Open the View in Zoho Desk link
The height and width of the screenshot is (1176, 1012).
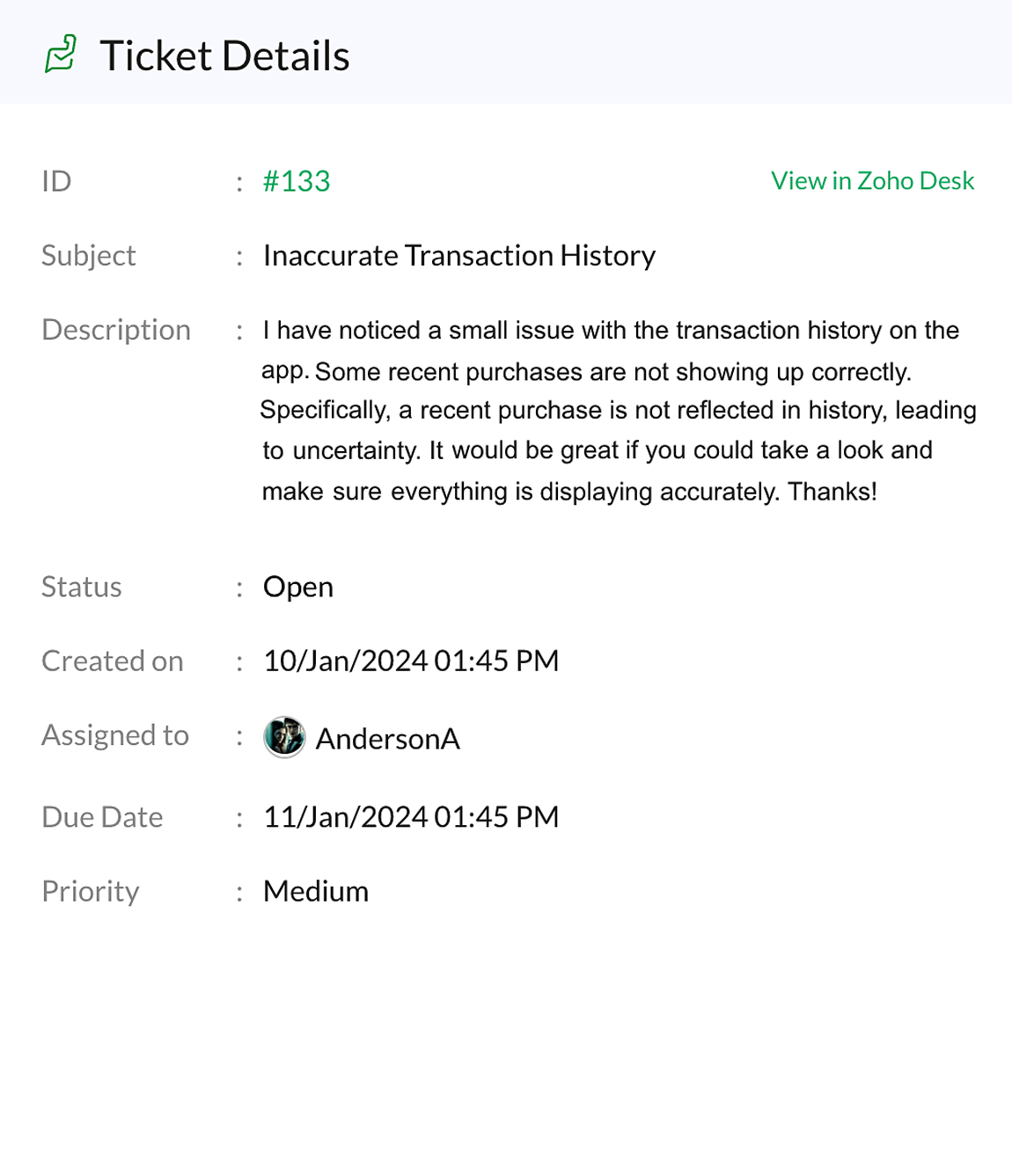(872, 180)
